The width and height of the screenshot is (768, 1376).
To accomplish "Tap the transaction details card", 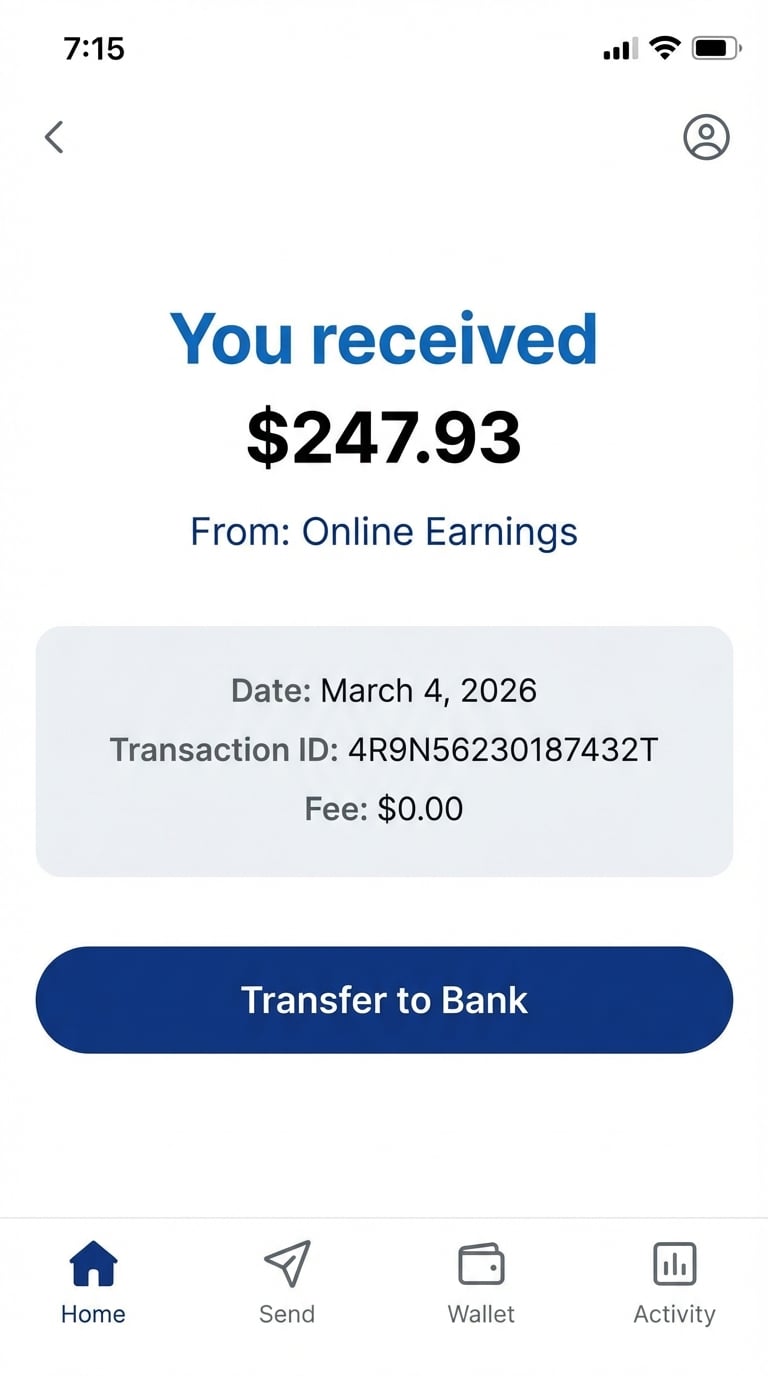I will [383, 750].
